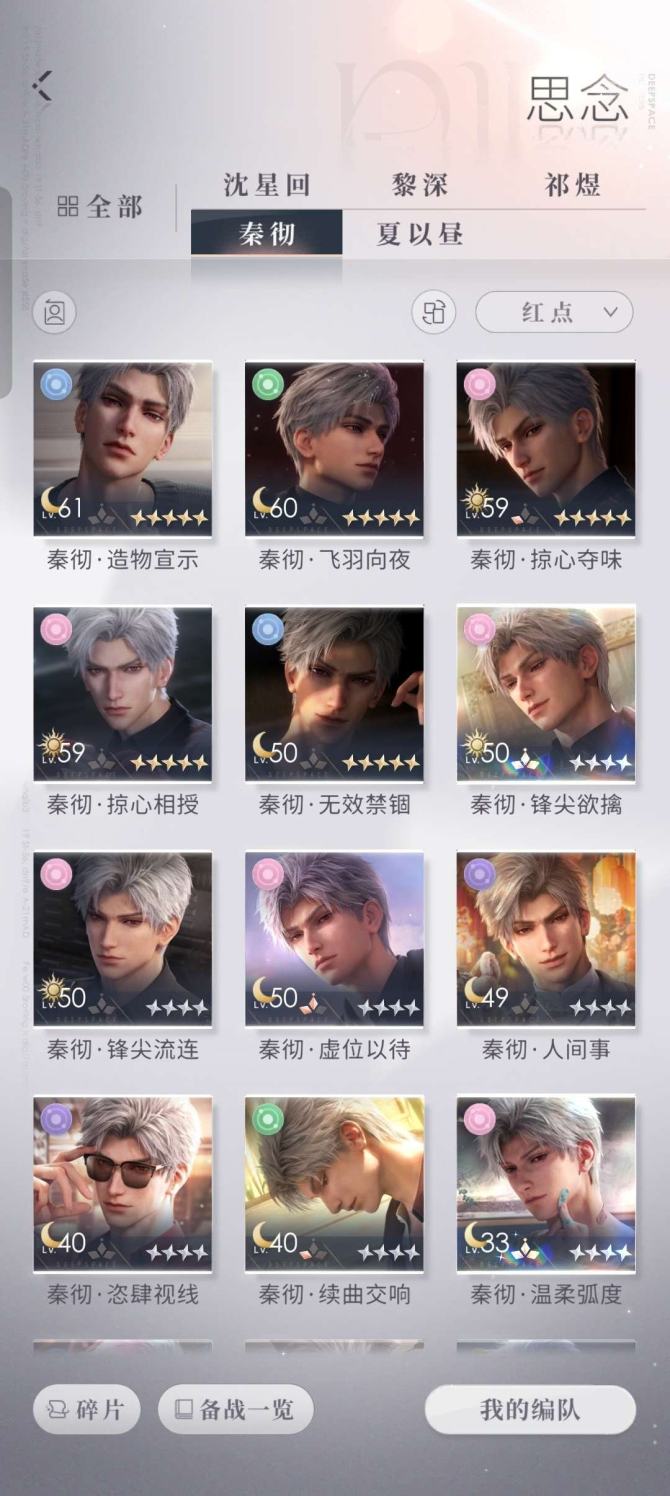Open the 红点 sort dropdown
This screenshot has height=1496, width=670.
tap(554, 312)
